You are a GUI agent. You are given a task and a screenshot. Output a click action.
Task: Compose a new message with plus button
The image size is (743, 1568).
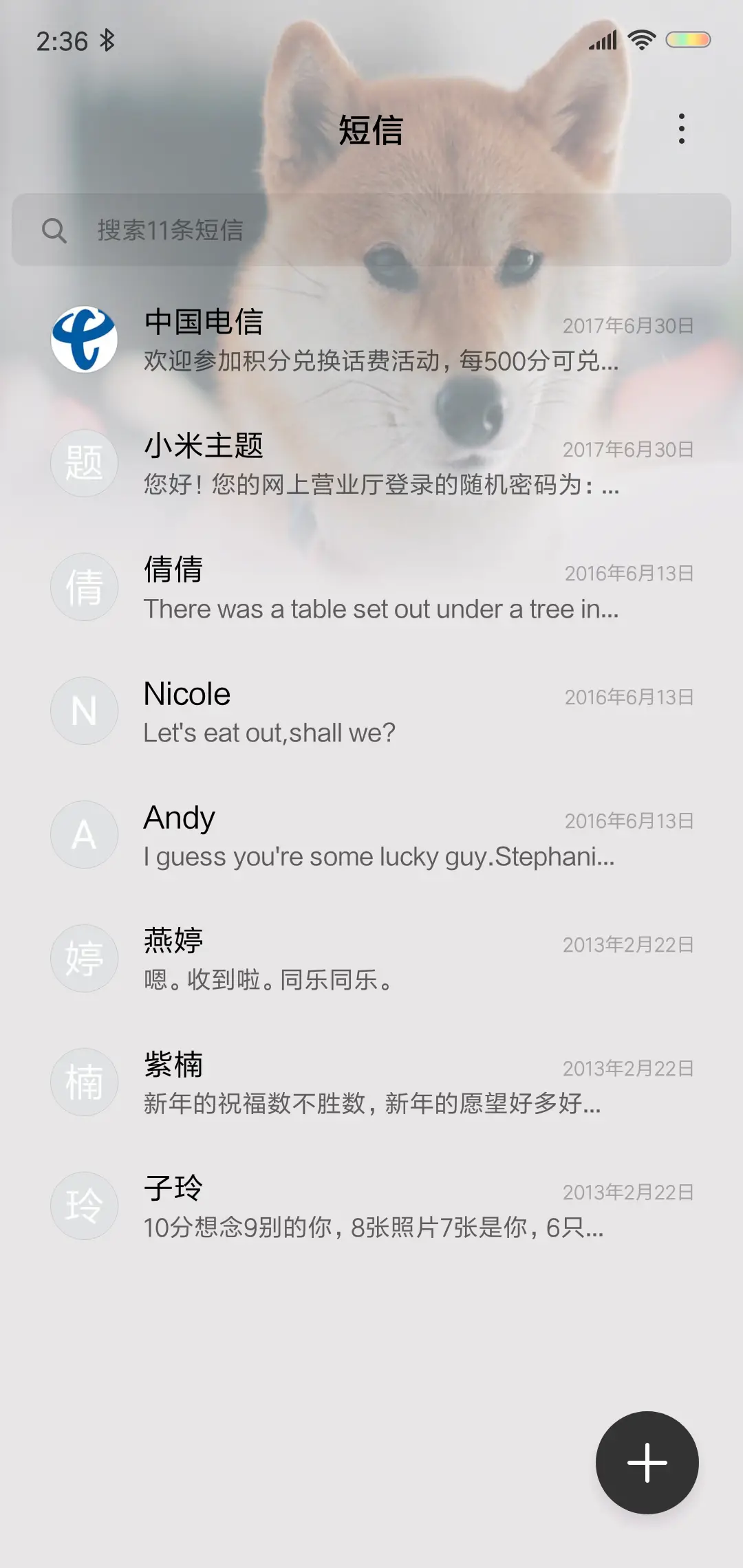[x=647, y=1462]
